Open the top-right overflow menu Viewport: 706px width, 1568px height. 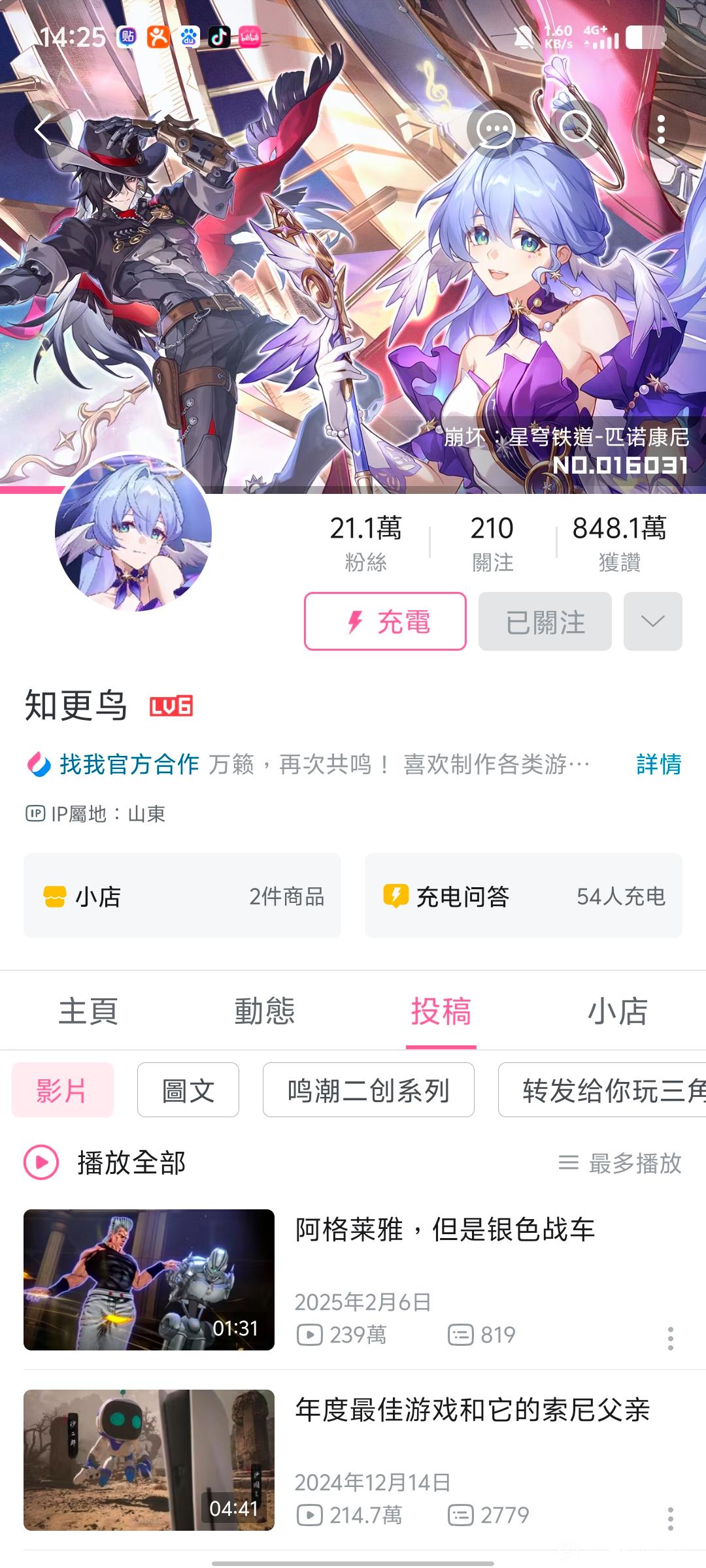662,129
